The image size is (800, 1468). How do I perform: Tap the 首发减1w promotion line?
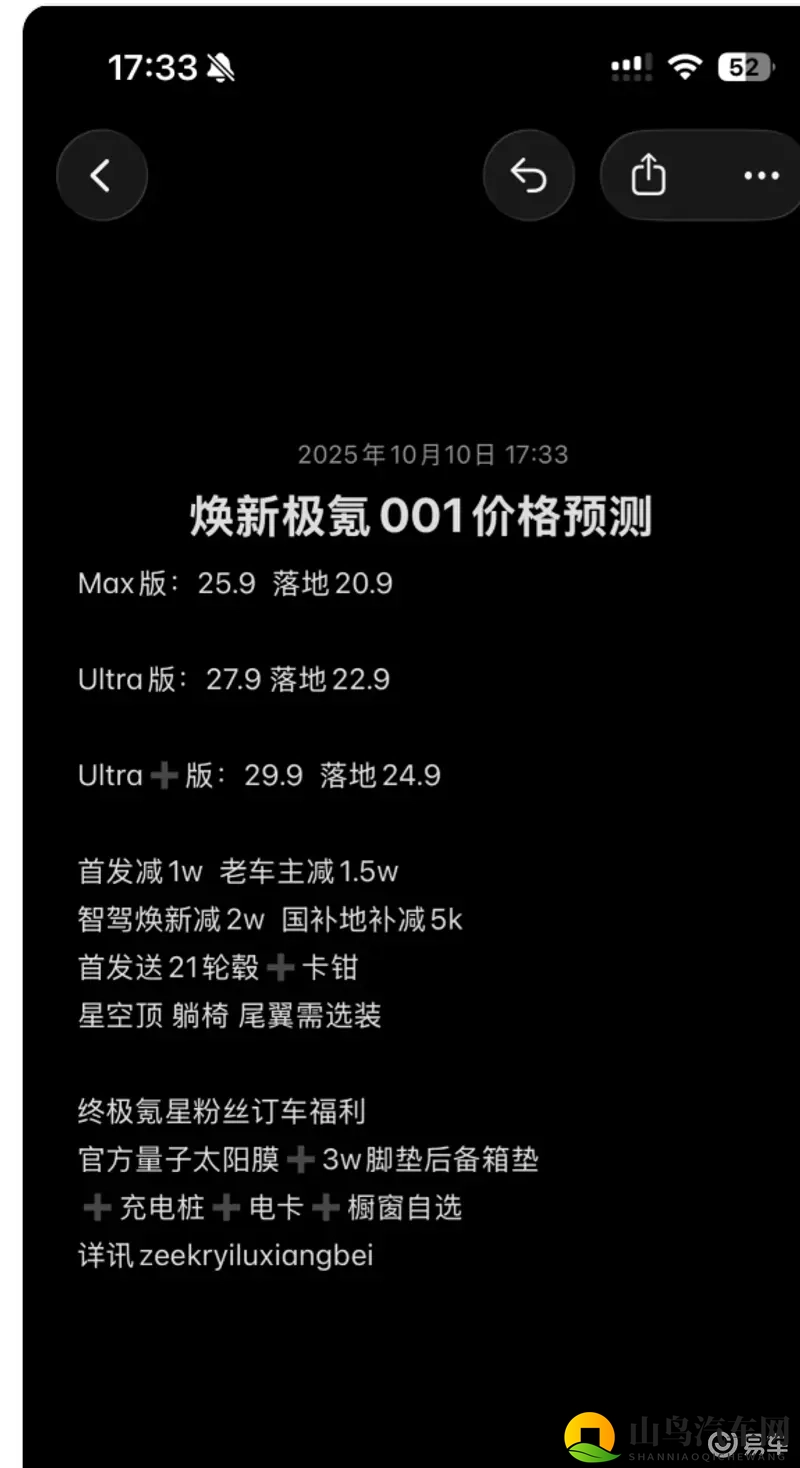coord(239,871)
